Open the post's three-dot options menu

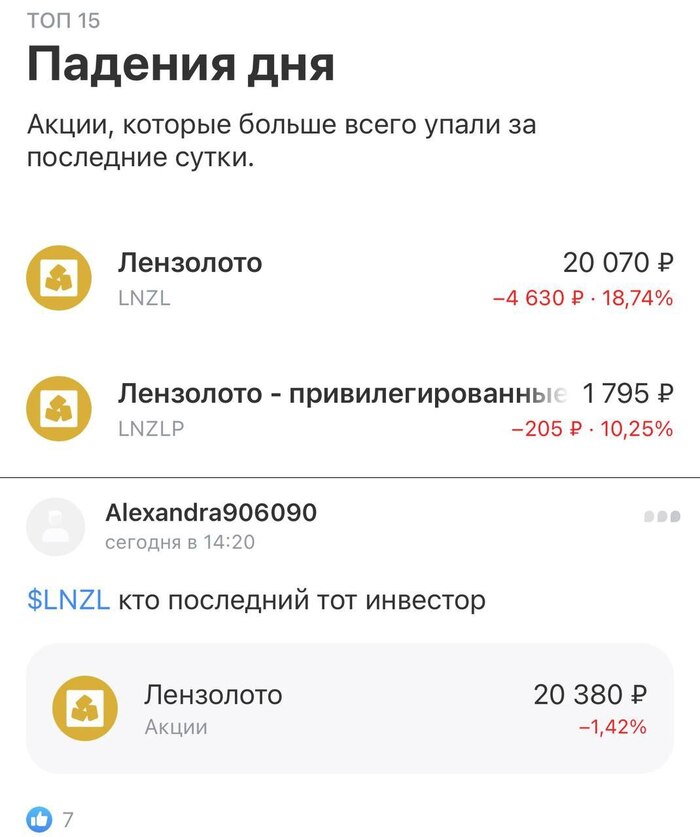point(661,516)
